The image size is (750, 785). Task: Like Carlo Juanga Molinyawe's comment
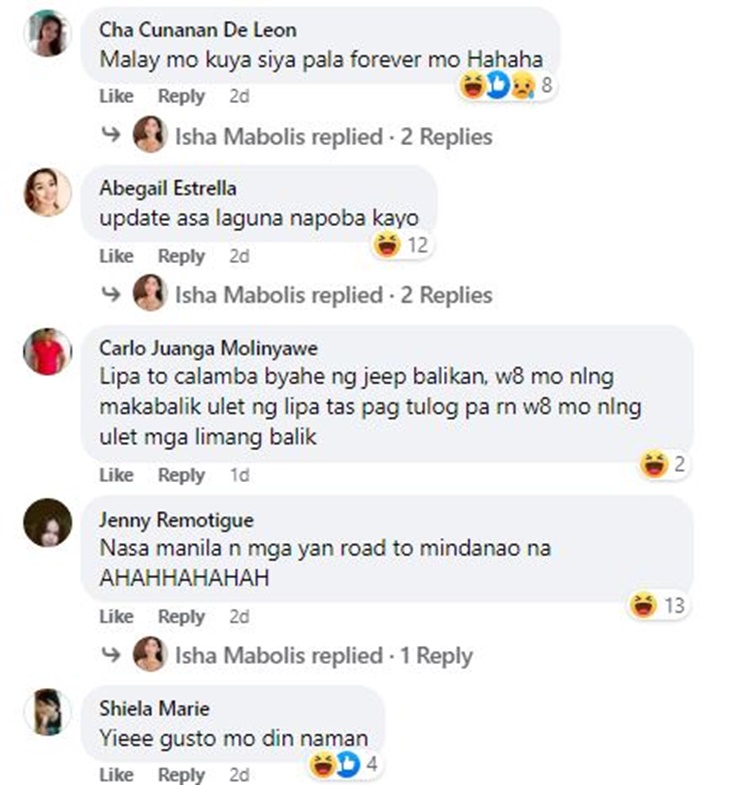[116, 475]
